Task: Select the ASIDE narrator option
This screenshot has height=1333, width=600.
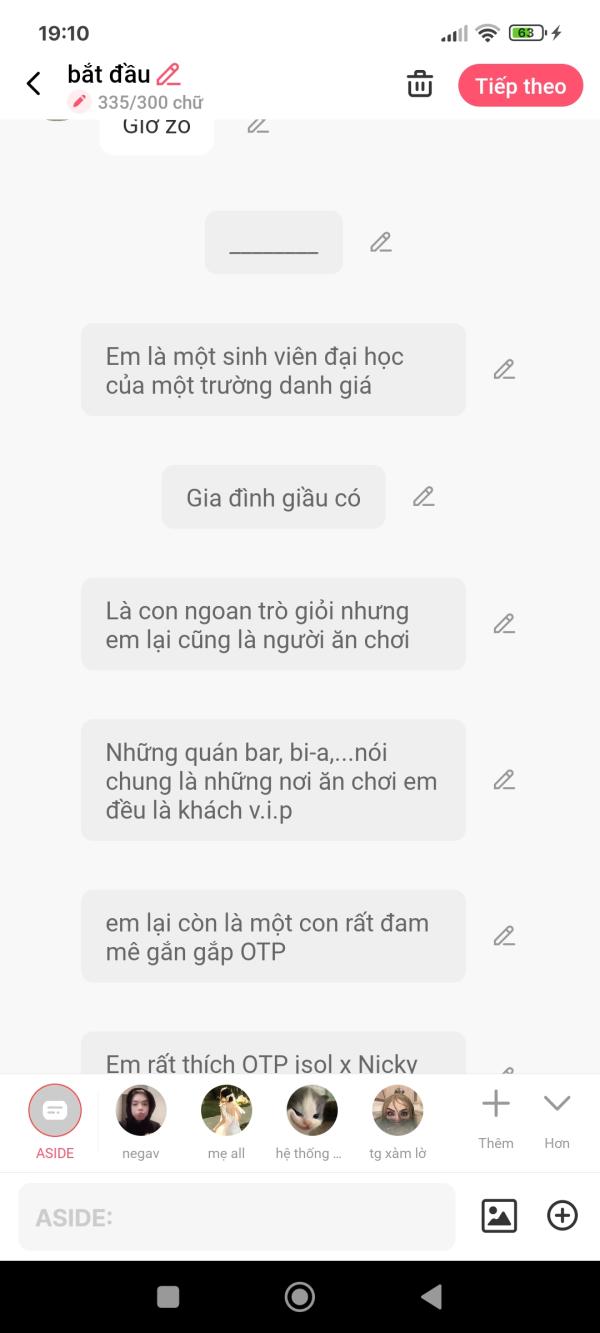Action: pyautogui.click(x=55, y=1122)
